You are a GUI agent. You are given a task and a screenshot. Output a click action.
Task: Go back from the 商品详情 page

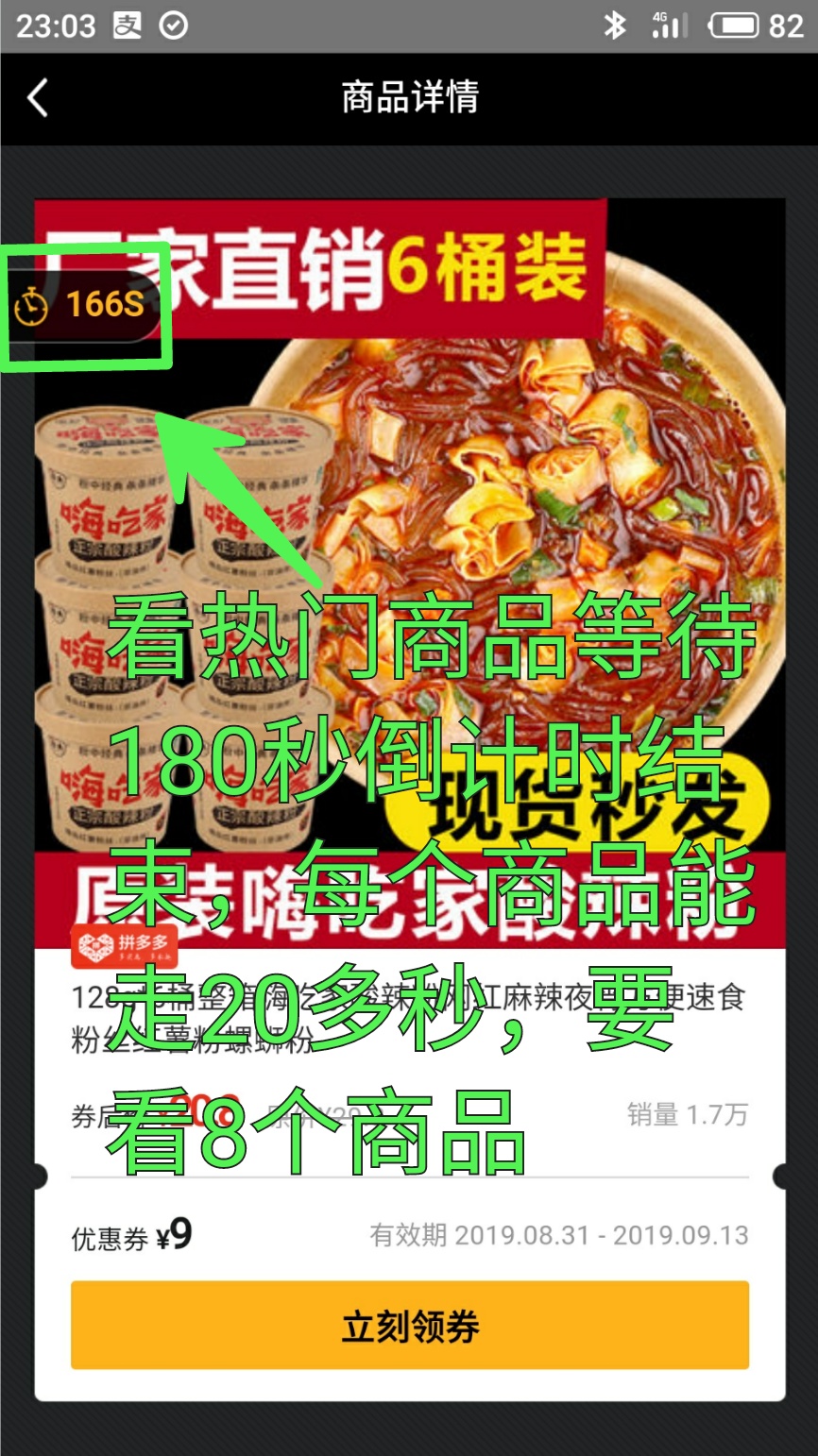point(38,98)
